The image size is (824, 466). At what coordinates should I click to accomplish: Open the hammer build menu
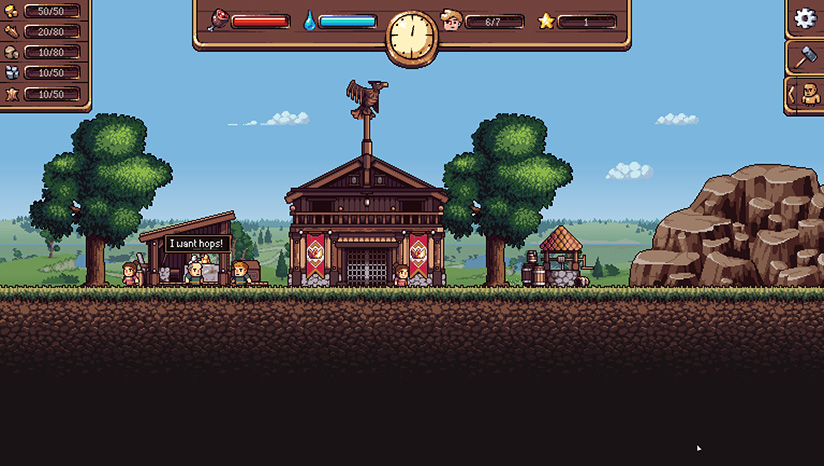click(805, 57)
